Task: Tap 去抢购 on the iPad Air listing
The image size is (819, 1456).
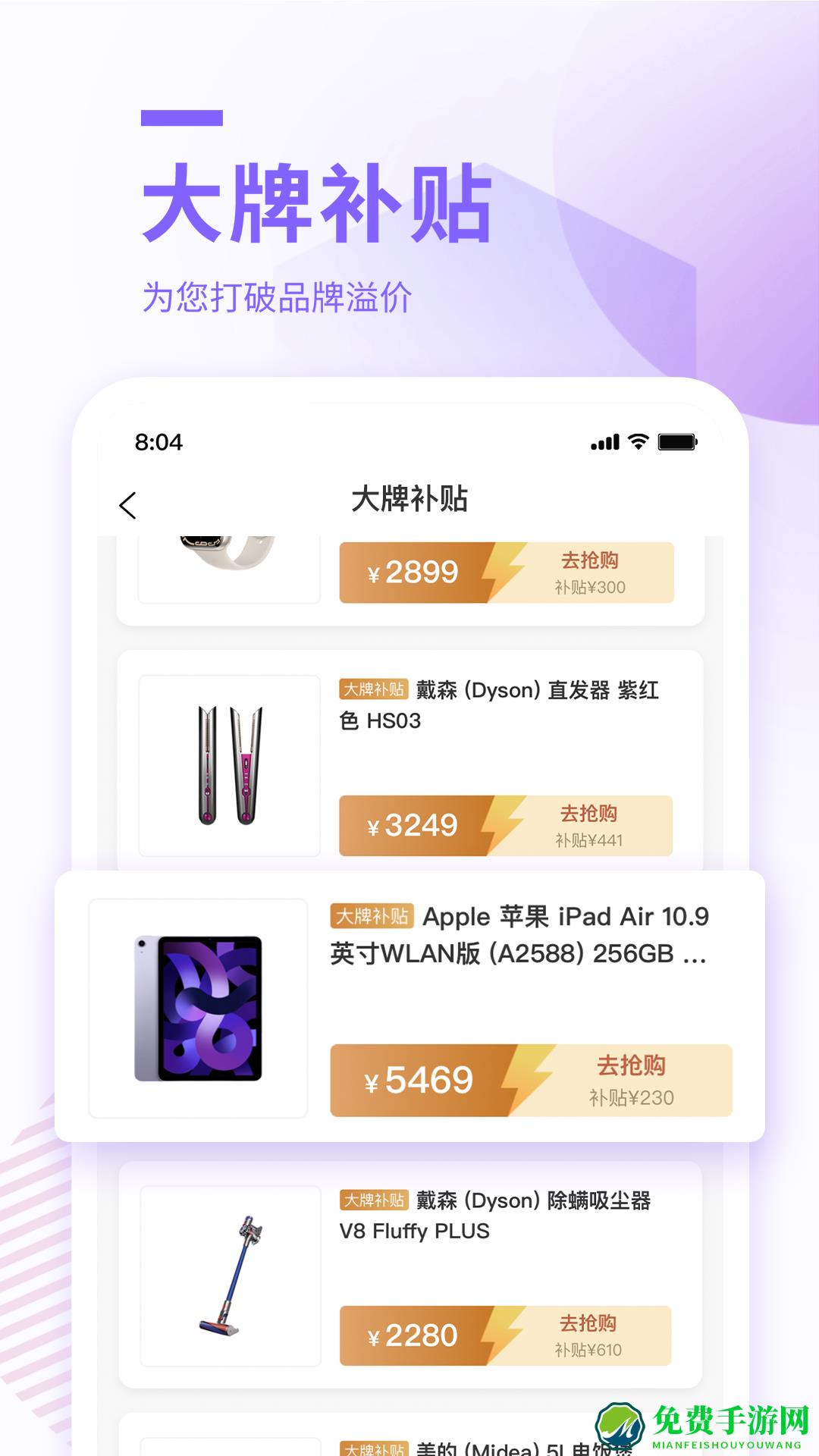Action: (x=632, y=1065)
